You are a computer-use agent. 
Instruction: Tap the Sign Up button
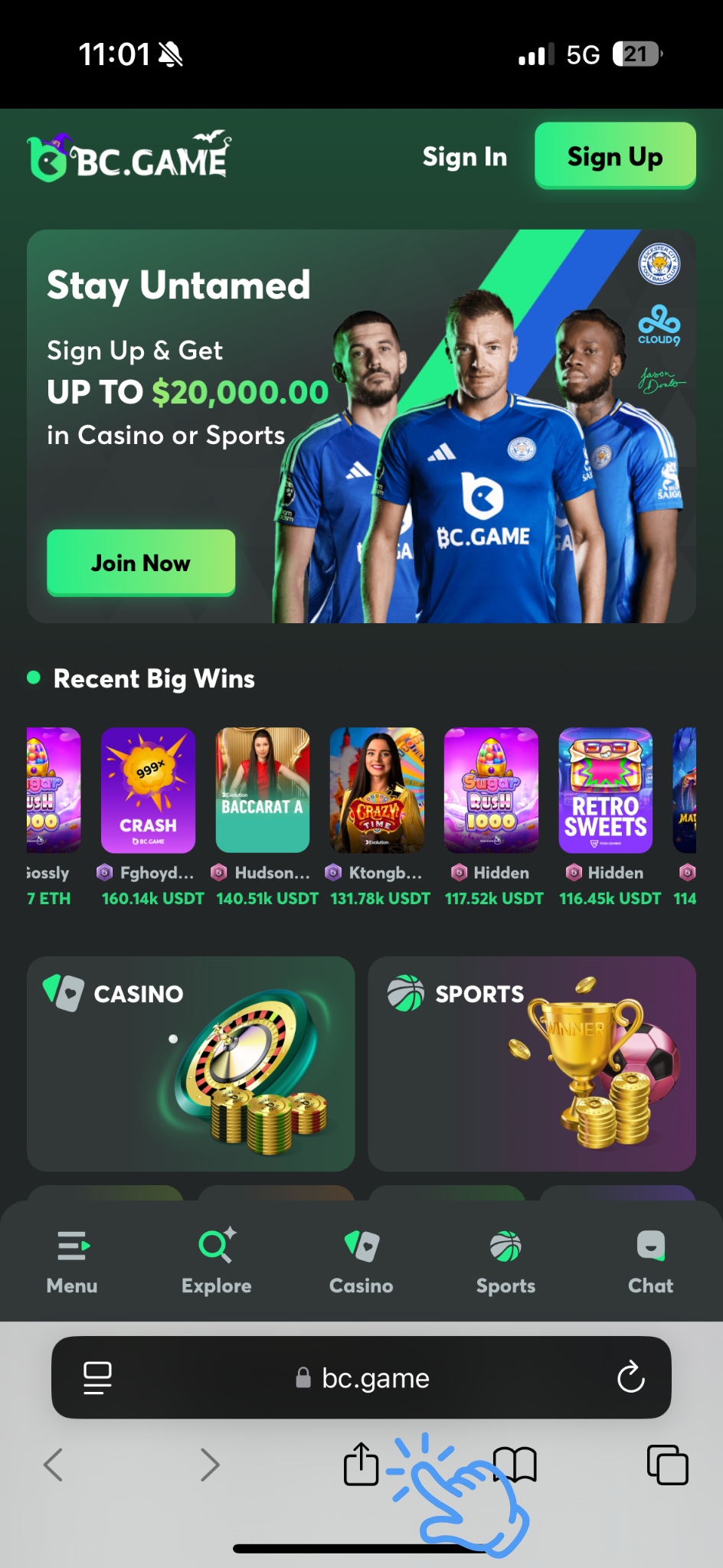pos(615,156)
